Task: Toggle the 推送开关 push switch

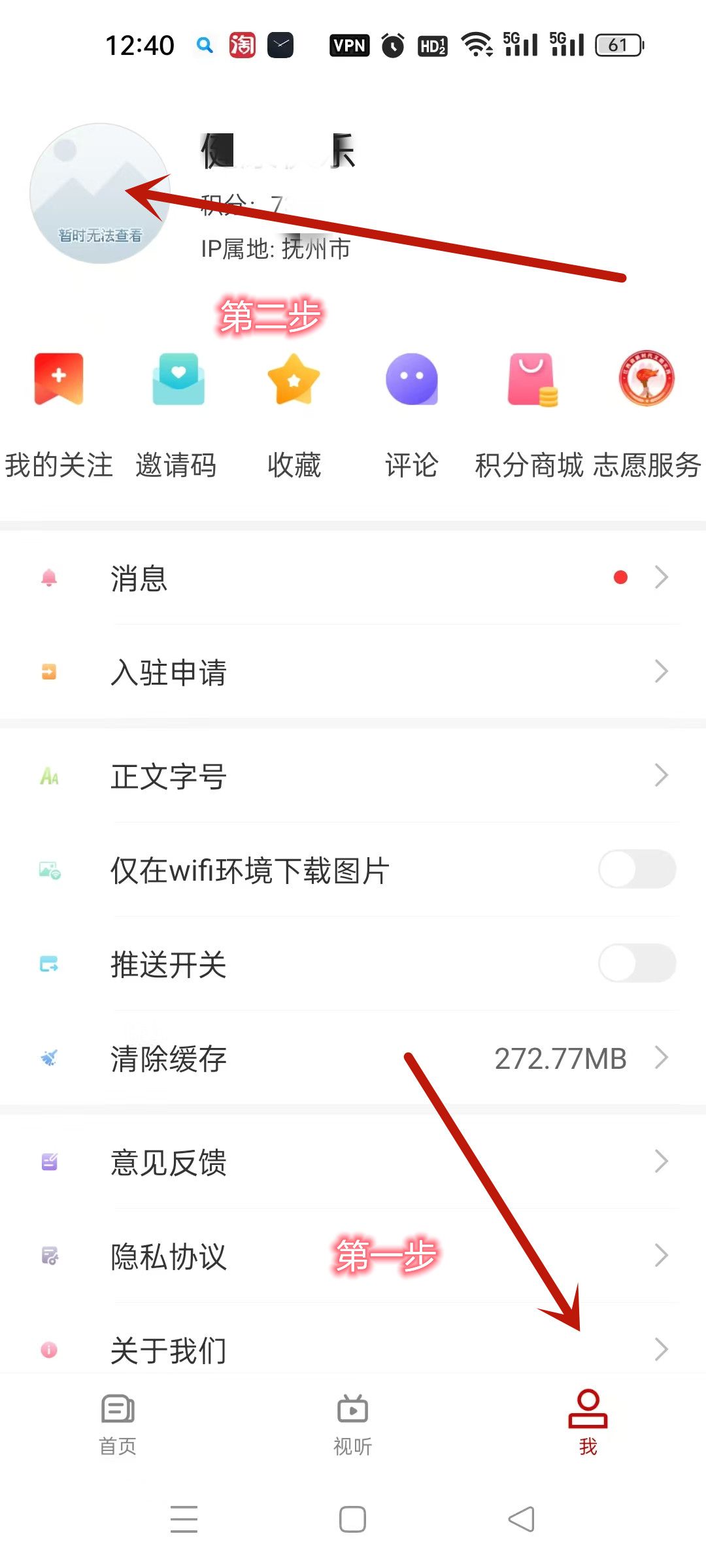Action: [x=637, y=964]
